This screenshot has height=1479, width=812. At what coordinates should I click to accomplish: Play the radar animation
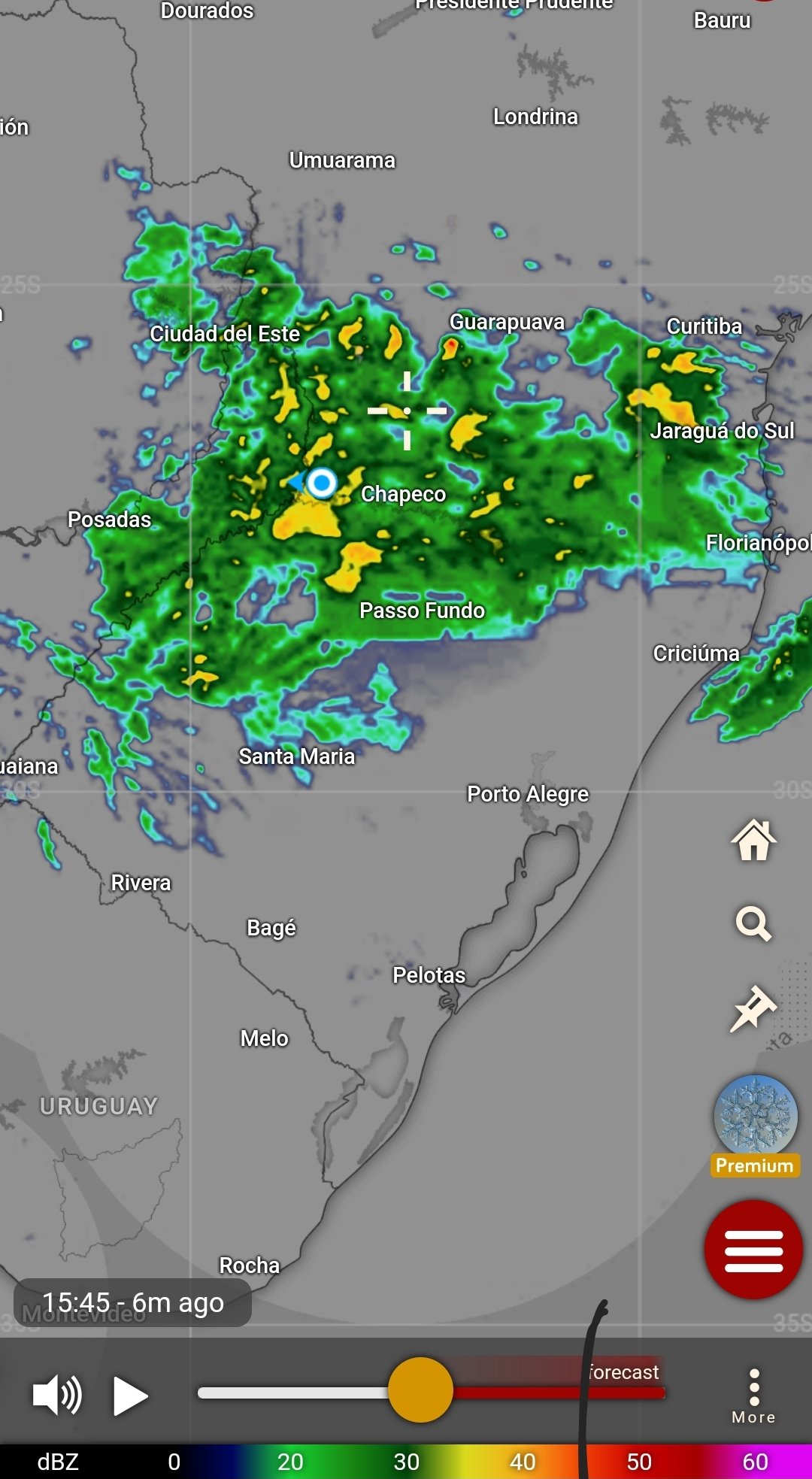coord(131,1396)
